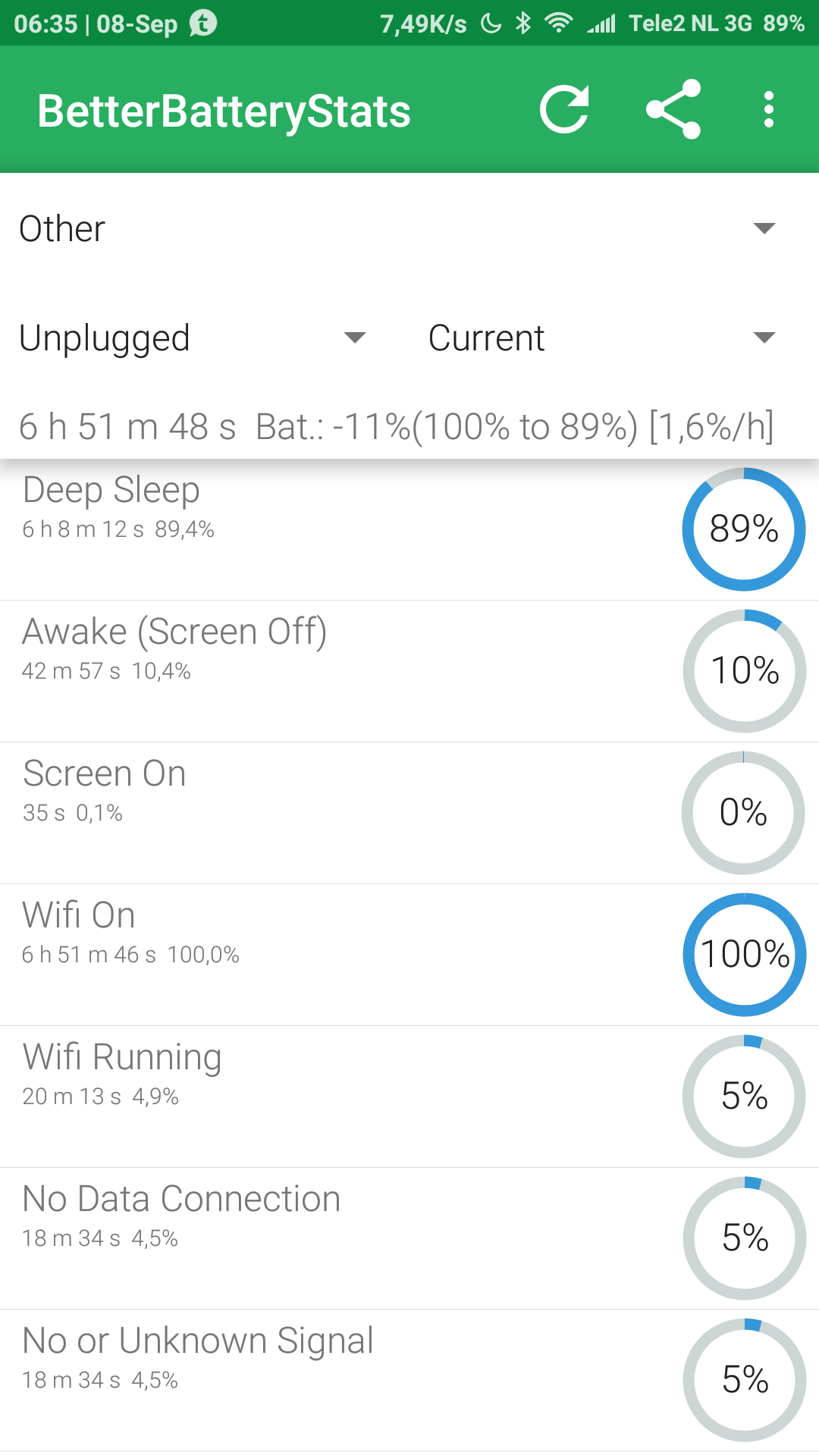View the Wifi On entry
Image resolution: width=819 pixels, height=1456 pixels.
(x=409, y=955)
